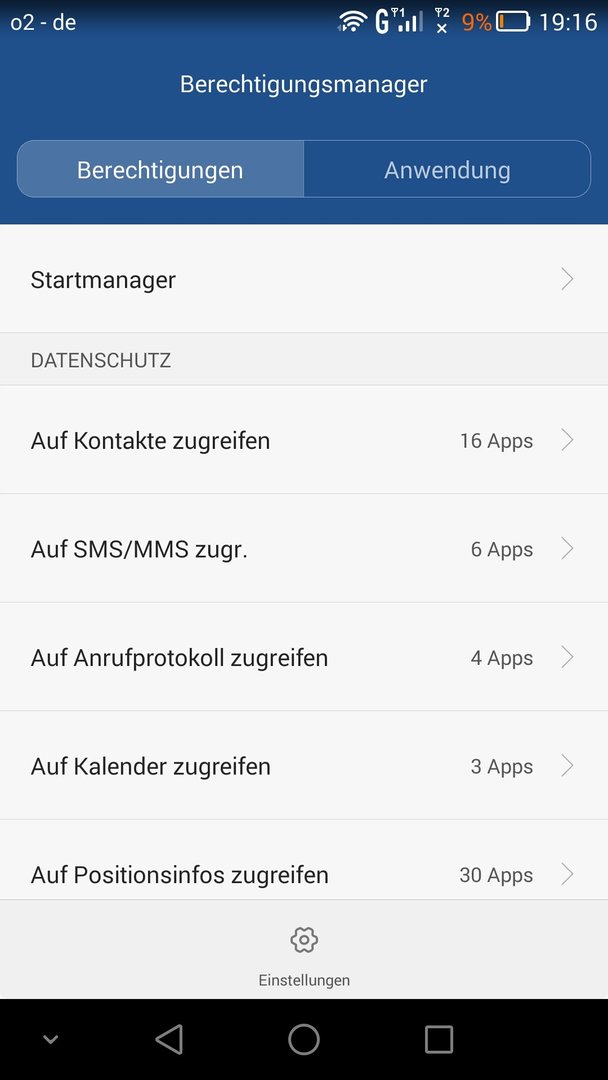Screen dimensions: 608x1080
Task: Open Startmanager
Action: coord(304,280)
